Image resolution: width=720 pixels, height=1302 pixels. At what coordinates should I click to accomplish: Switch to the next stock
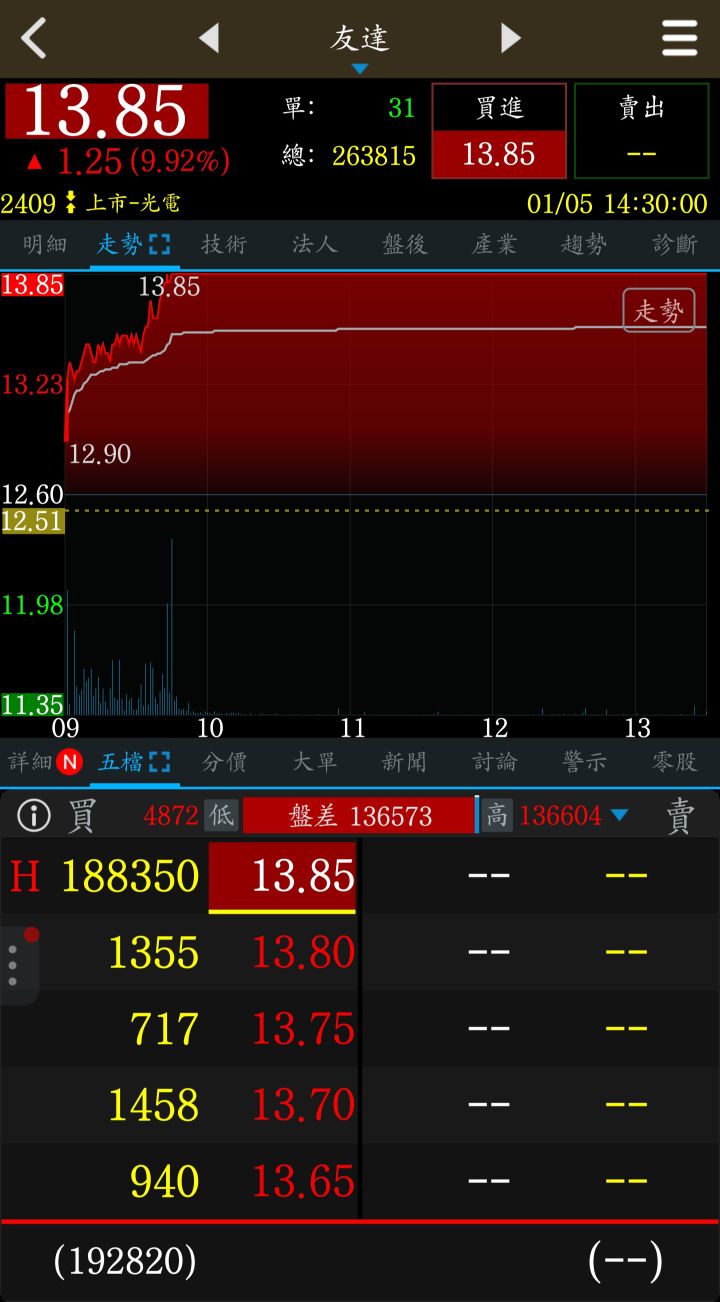(511, 39)
